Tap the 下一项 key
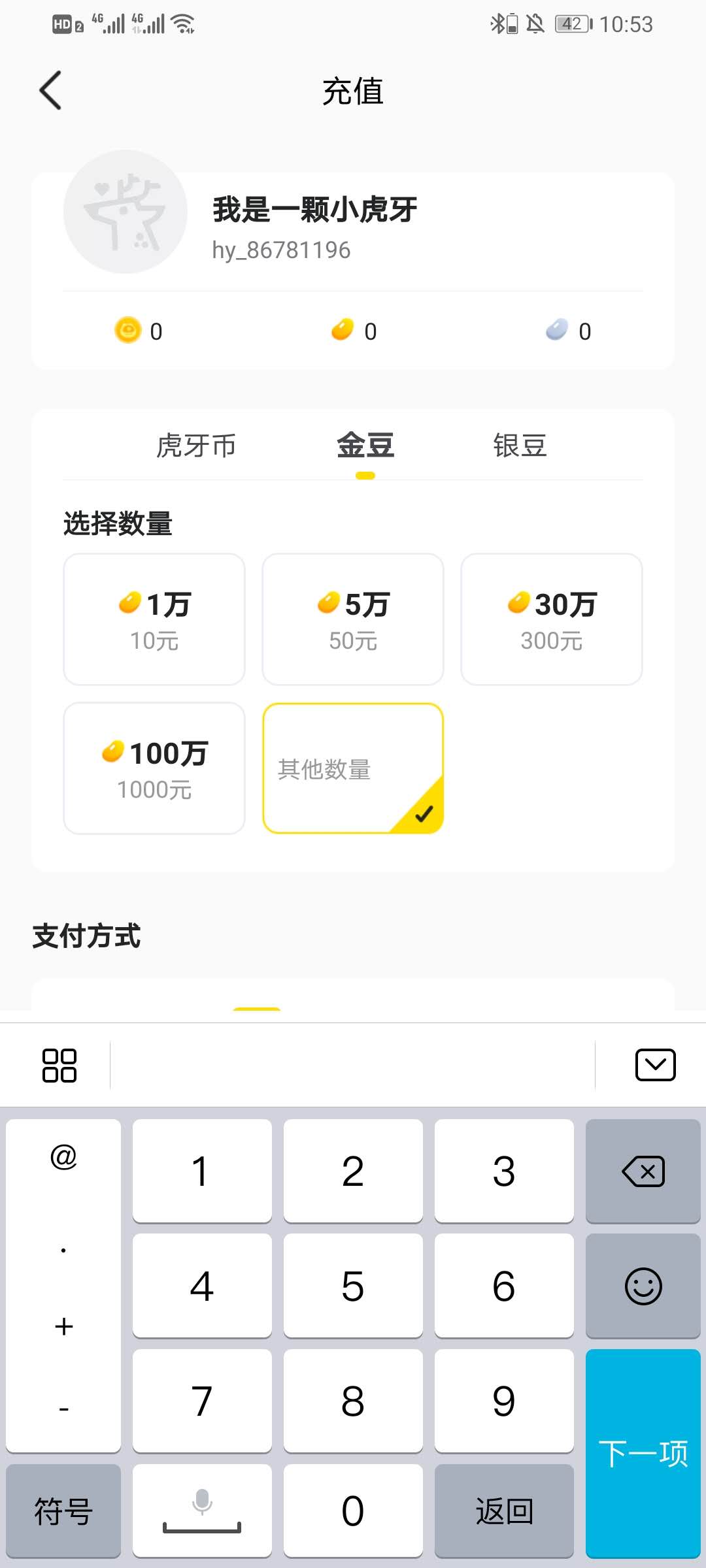 pyautogui.click(x=643, y=1453)
